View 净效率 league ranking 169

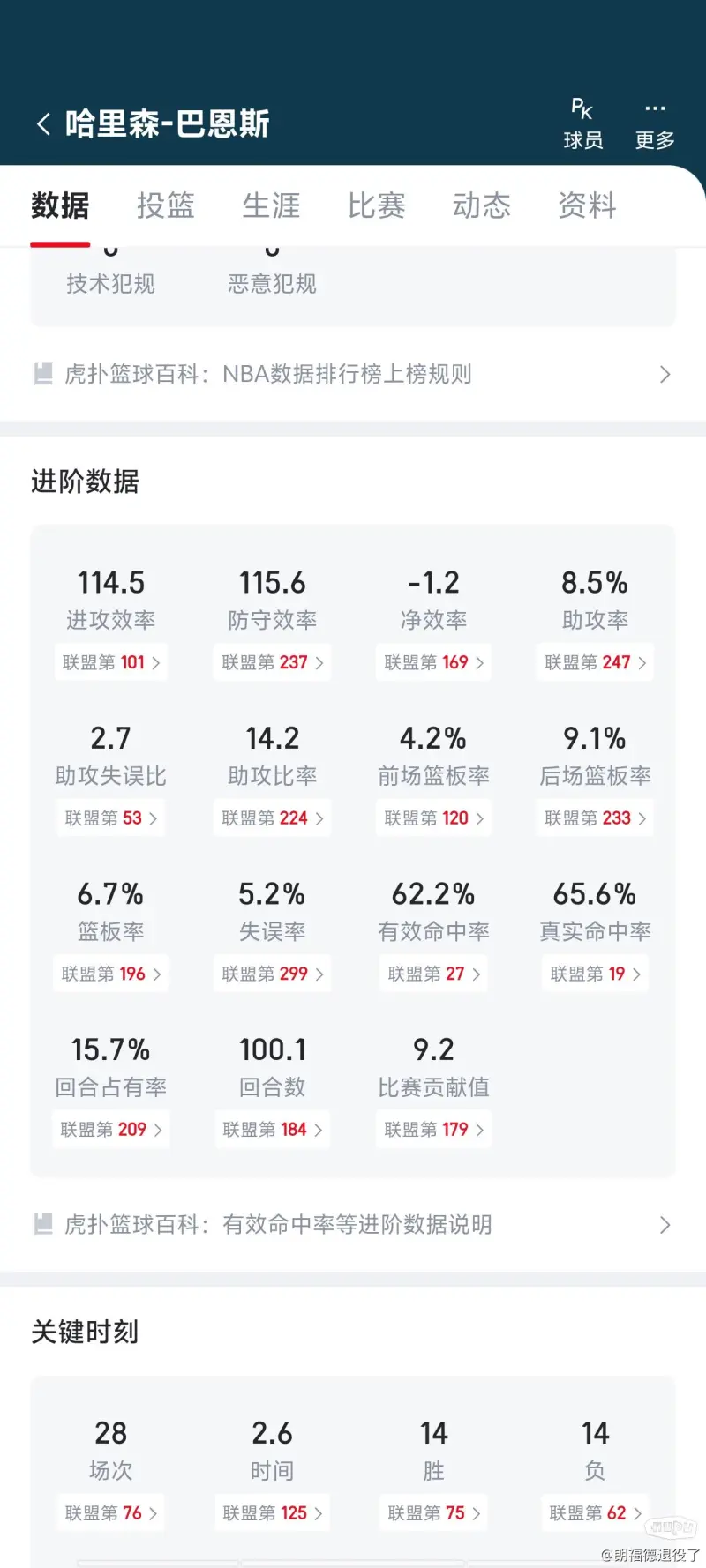(434, 662)
